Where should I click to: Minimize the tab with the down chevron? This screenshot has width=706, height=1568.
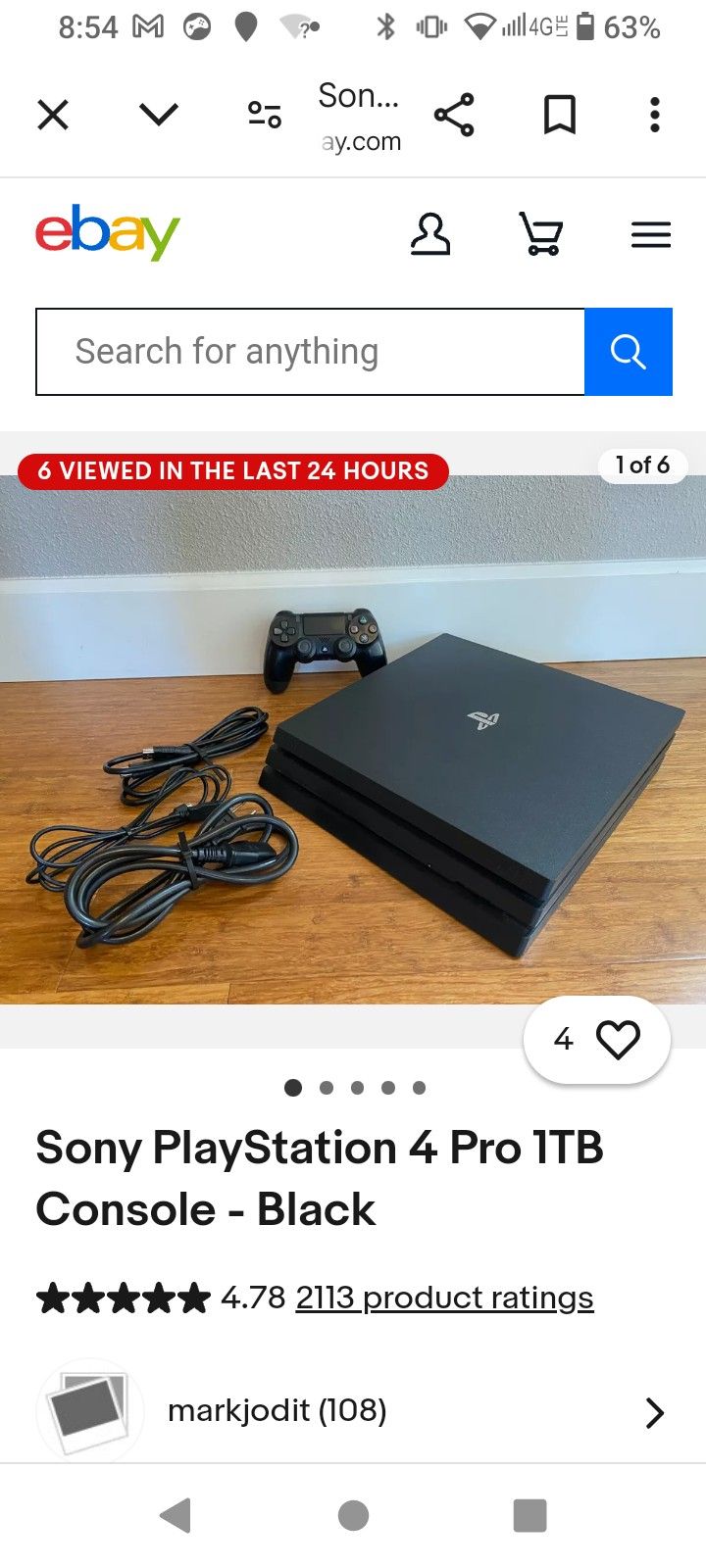click(159, 116)
